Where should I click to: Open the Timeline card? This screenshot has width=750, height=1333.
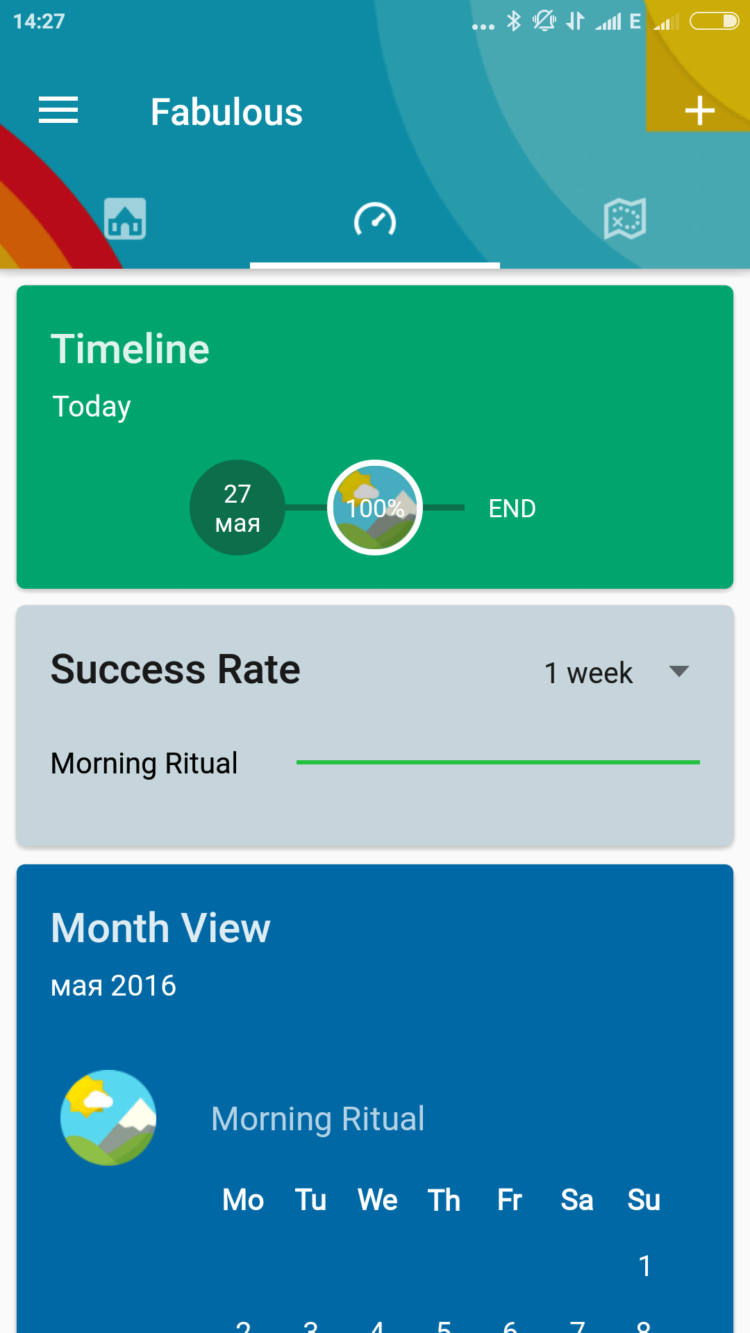[x=130, y=350]
